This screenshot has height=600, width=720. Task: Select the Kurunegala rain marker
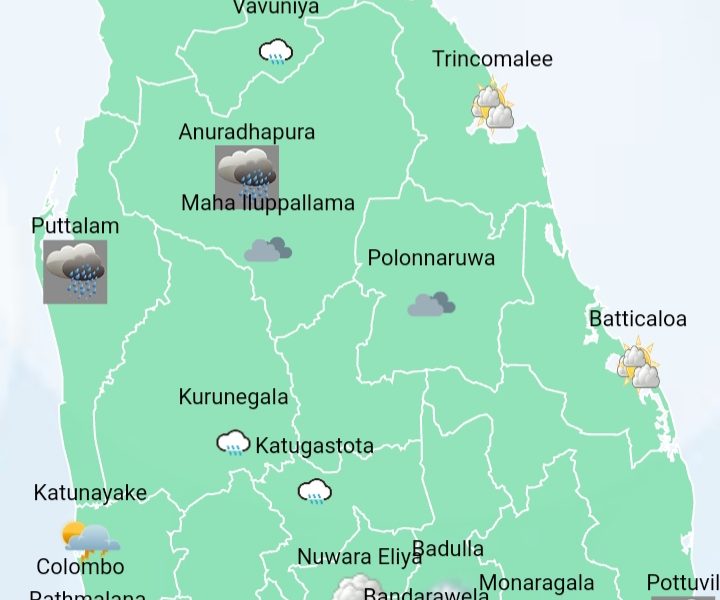click(x=233, y=443)
